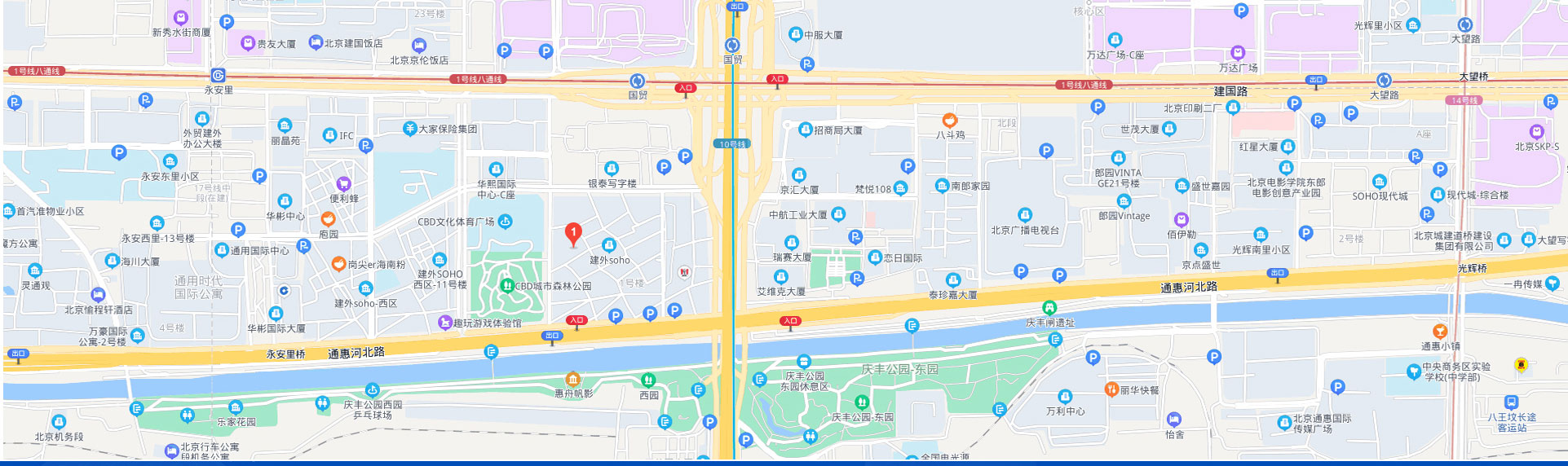Tap the 北京广播电视台 marker
The width and height of the screenshot is (1568, 466).
[1025, 215]
